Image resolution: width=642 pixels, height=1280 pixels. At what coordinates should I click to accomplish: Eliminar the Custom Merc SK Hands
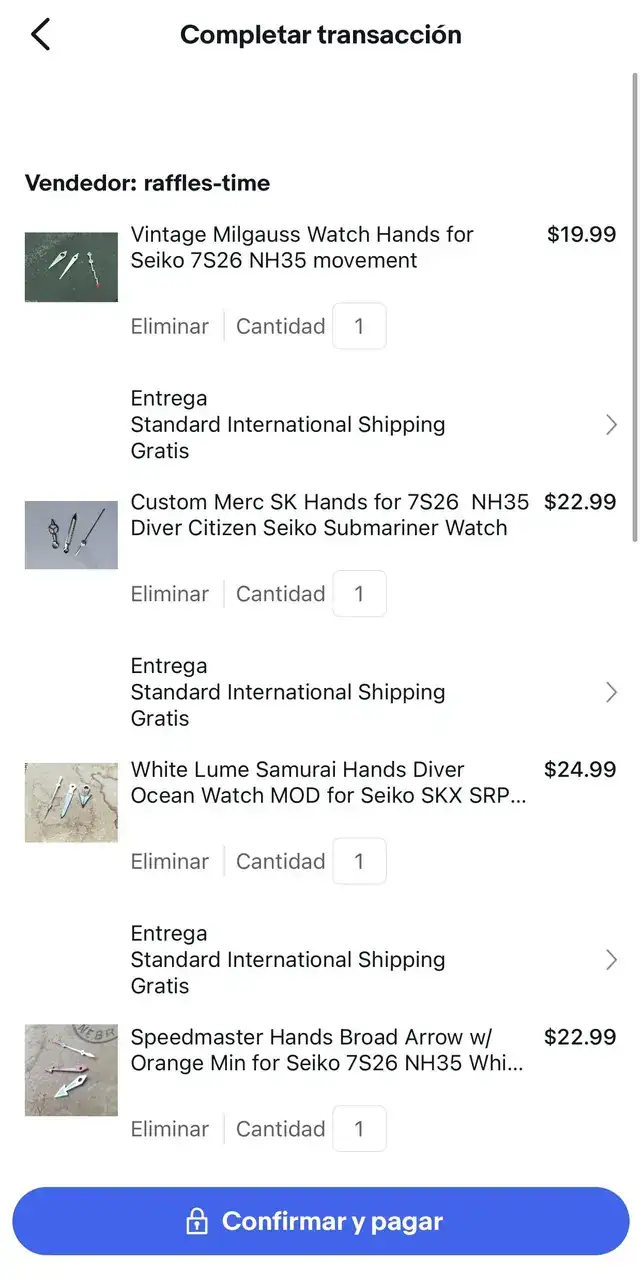[x=170, y=594]
